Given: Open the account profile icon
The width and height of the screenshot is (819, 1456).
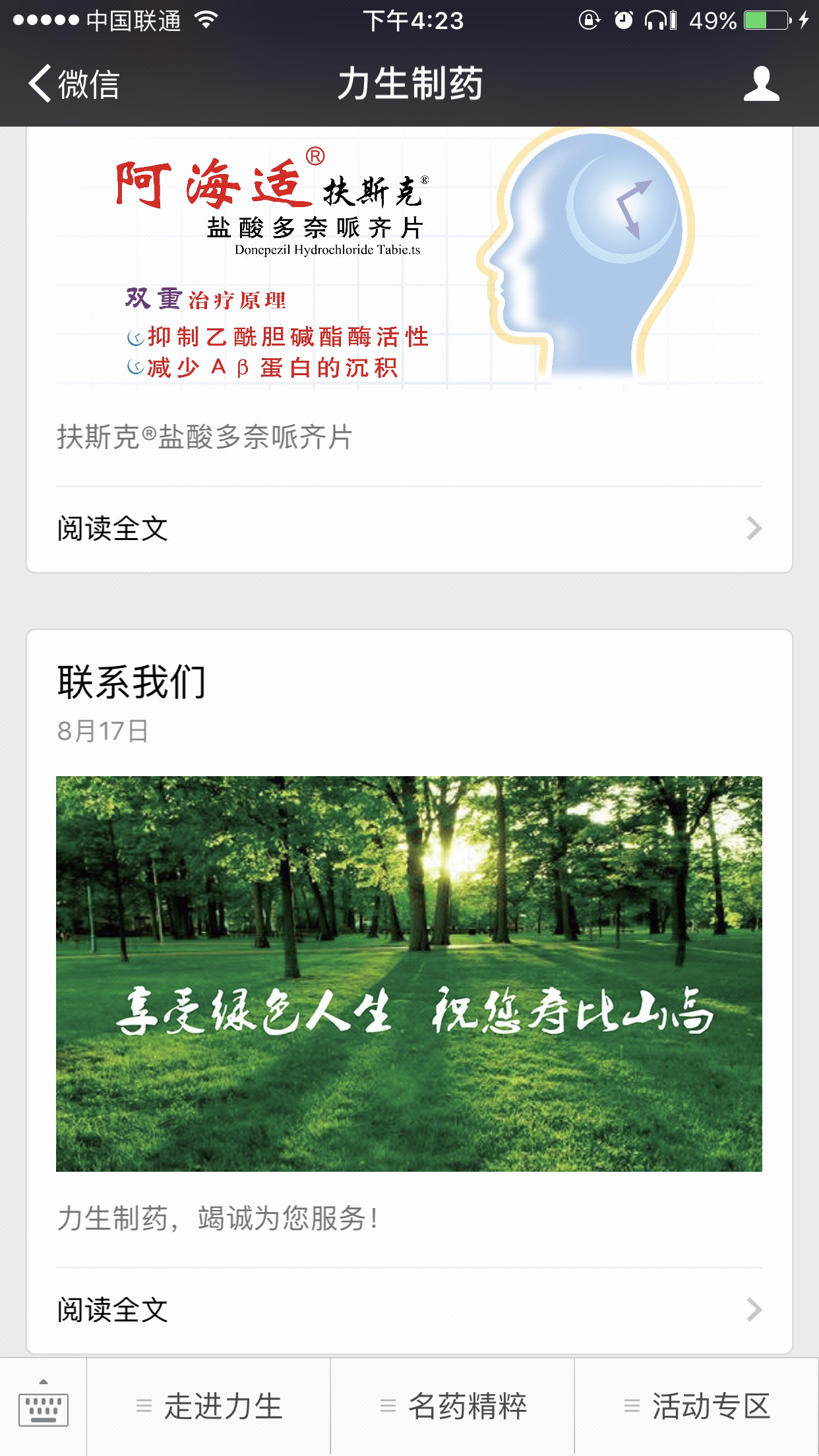Looking at the screenshot, I should (x=761, y=84).
